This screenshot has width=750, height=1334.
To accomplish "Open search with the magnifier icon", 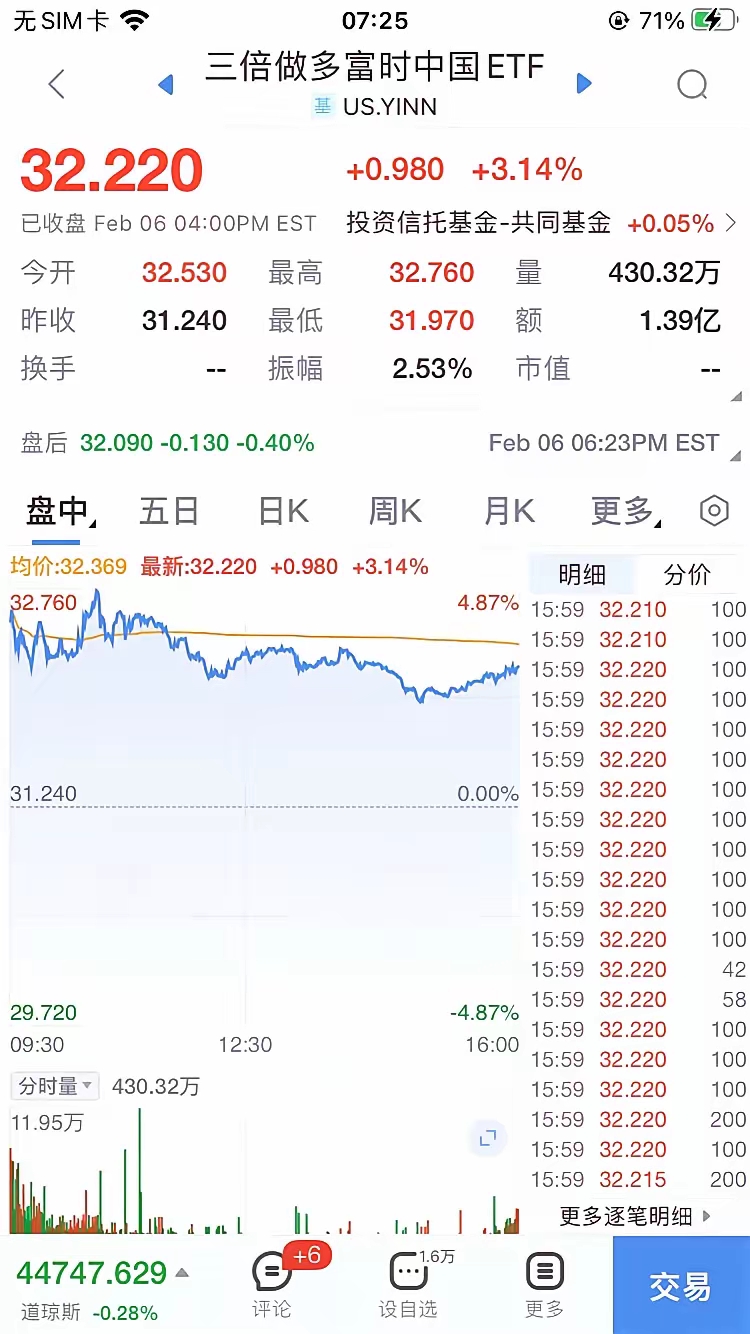I will click(692, 85).
